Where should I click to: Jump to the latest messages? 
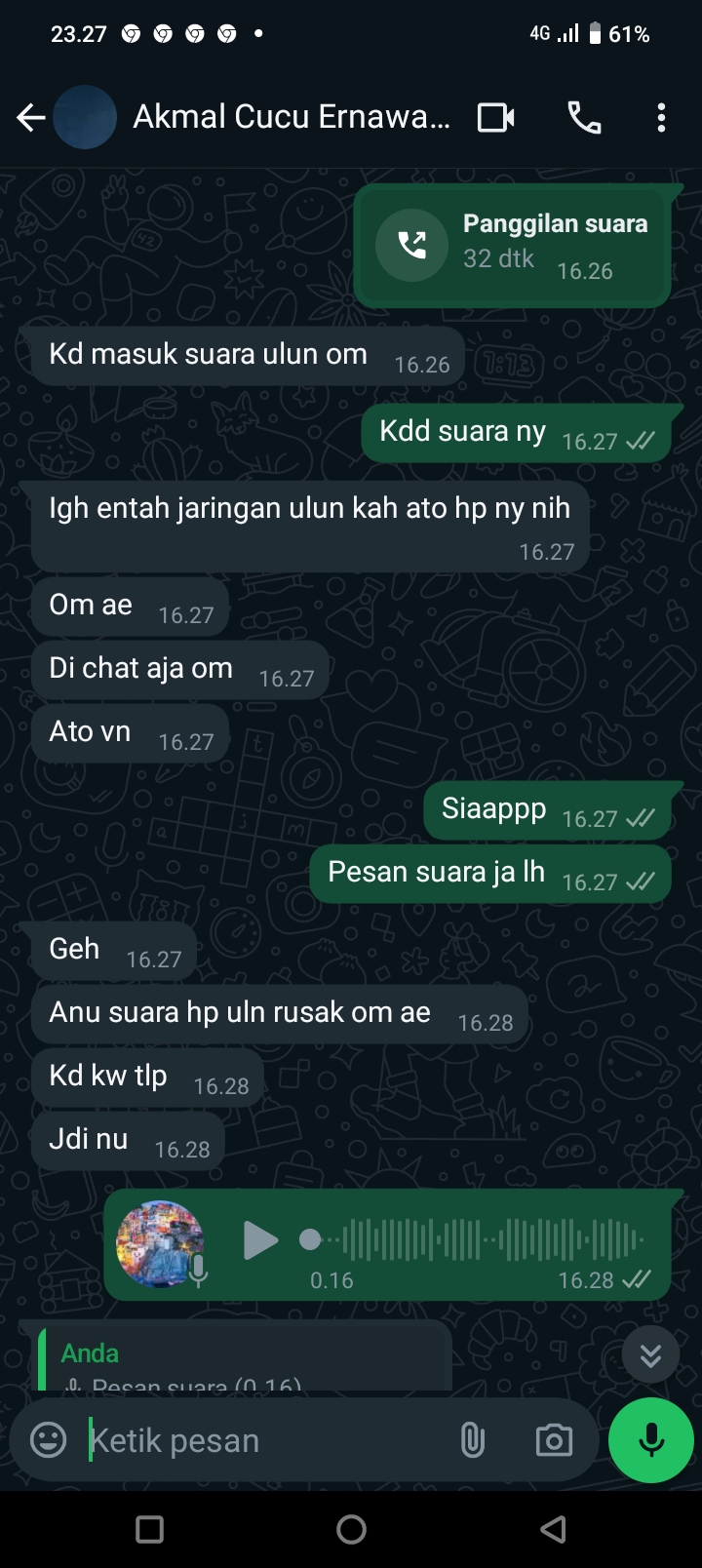coord(650,1354)
